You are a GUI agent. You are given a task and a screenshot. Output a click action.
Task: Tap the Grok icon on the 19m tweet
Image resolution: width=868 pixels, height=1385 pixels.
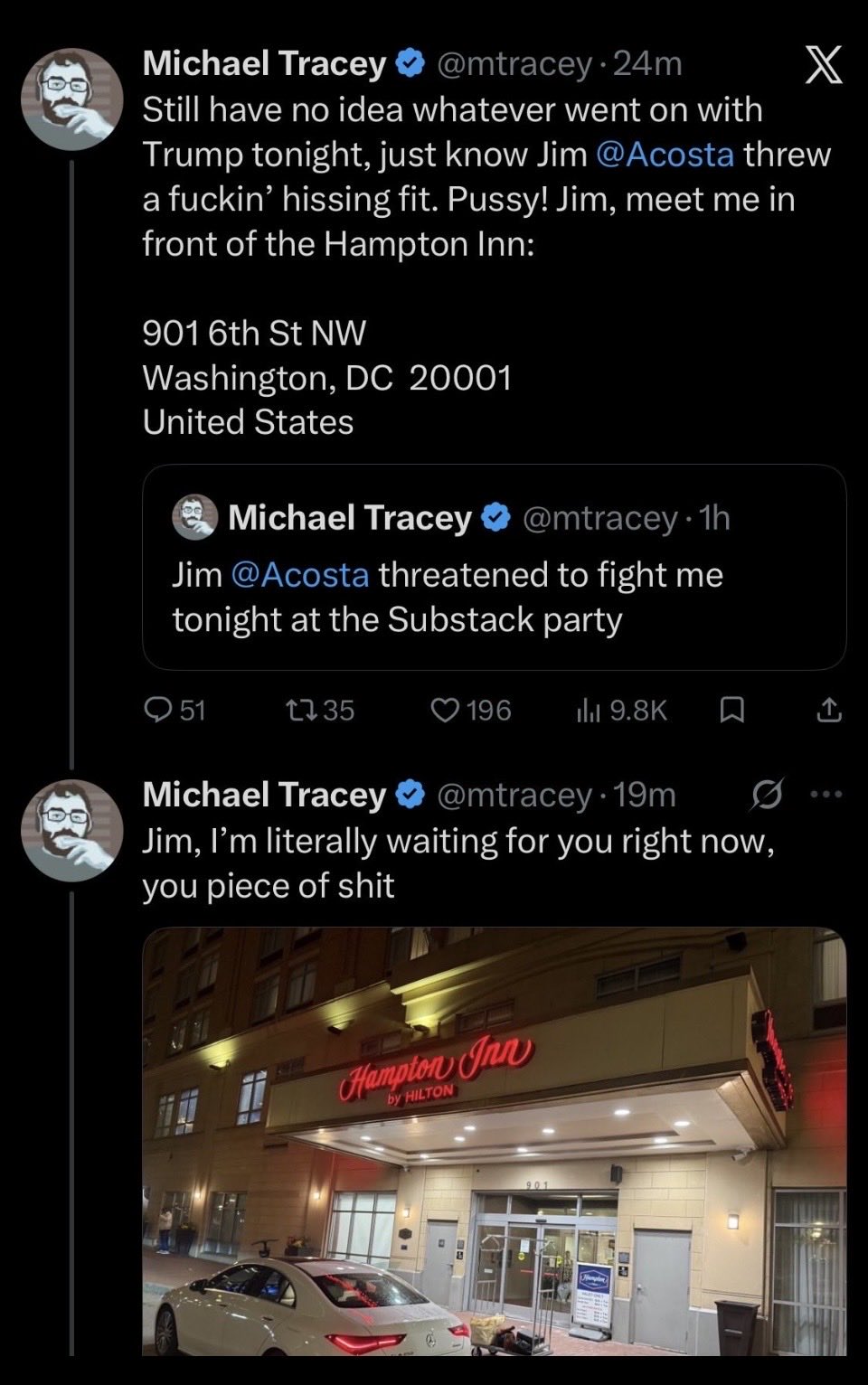tap(767, 795)
